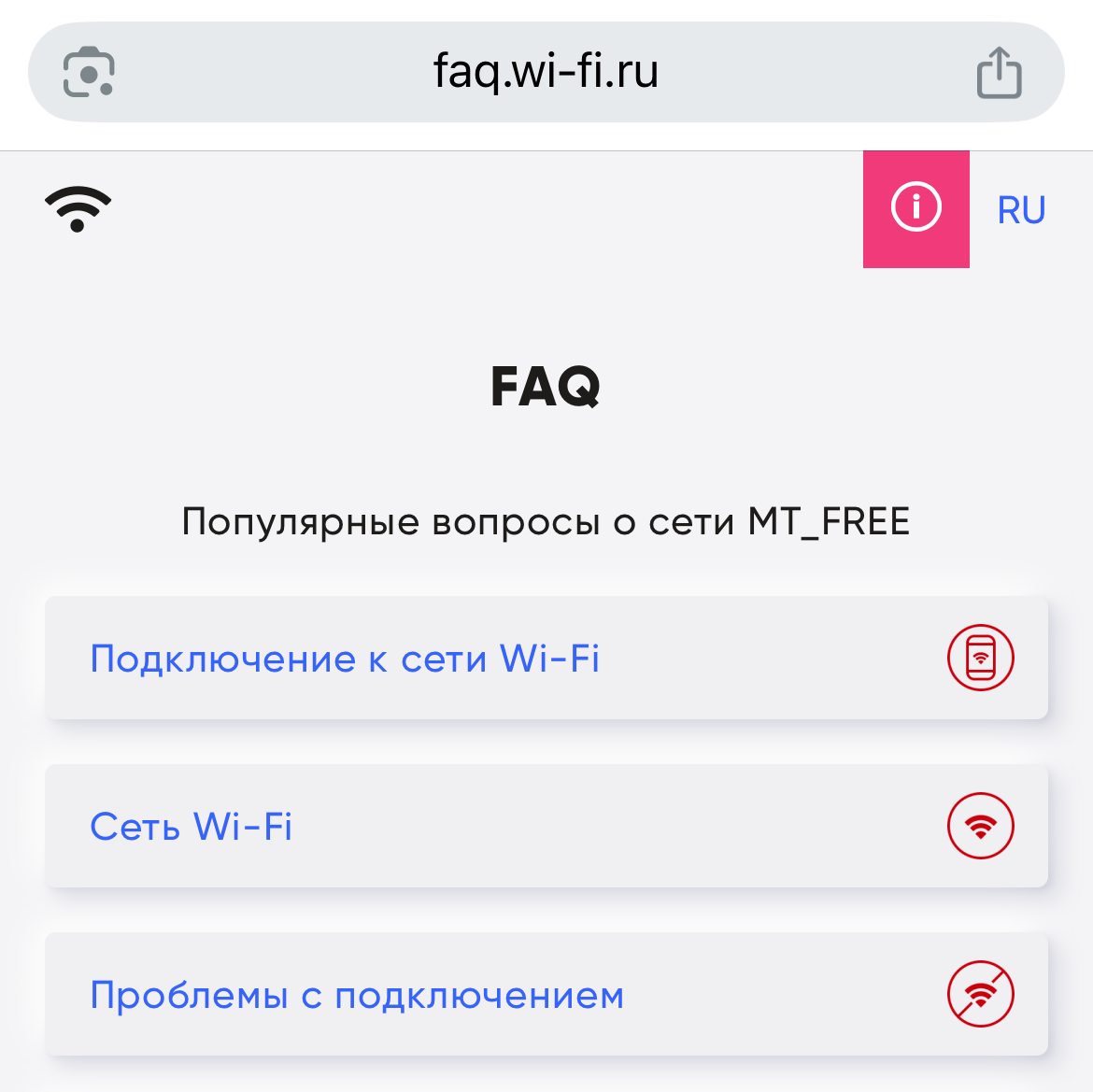The width and height of the screenshot is (1093, 1092).
Task: Change language with the RU link
Action: tap(1021, 210)
